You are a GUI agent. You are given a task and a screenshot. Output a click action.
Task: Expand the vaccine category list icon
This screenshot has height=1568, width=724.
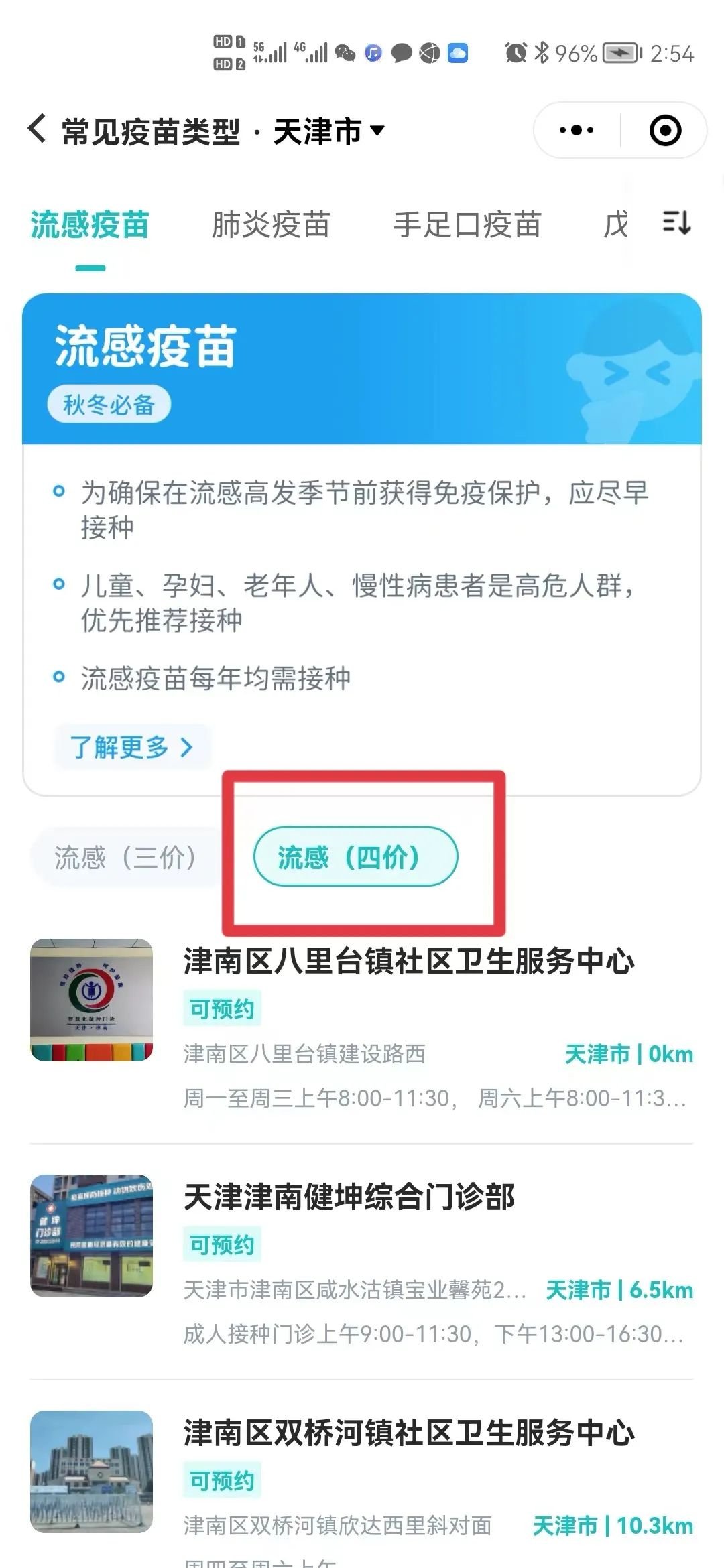pos(676,222)
